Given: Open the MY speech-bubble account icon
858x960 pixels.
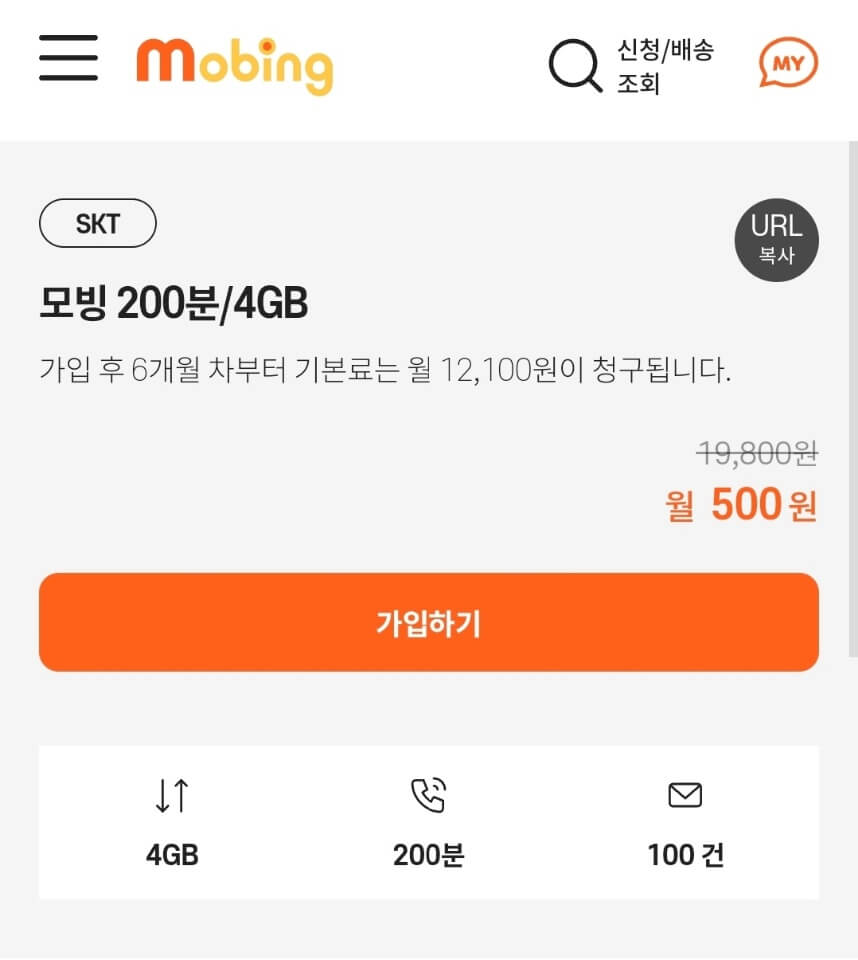Looking at the screenshot, I should tap(790, 62).
